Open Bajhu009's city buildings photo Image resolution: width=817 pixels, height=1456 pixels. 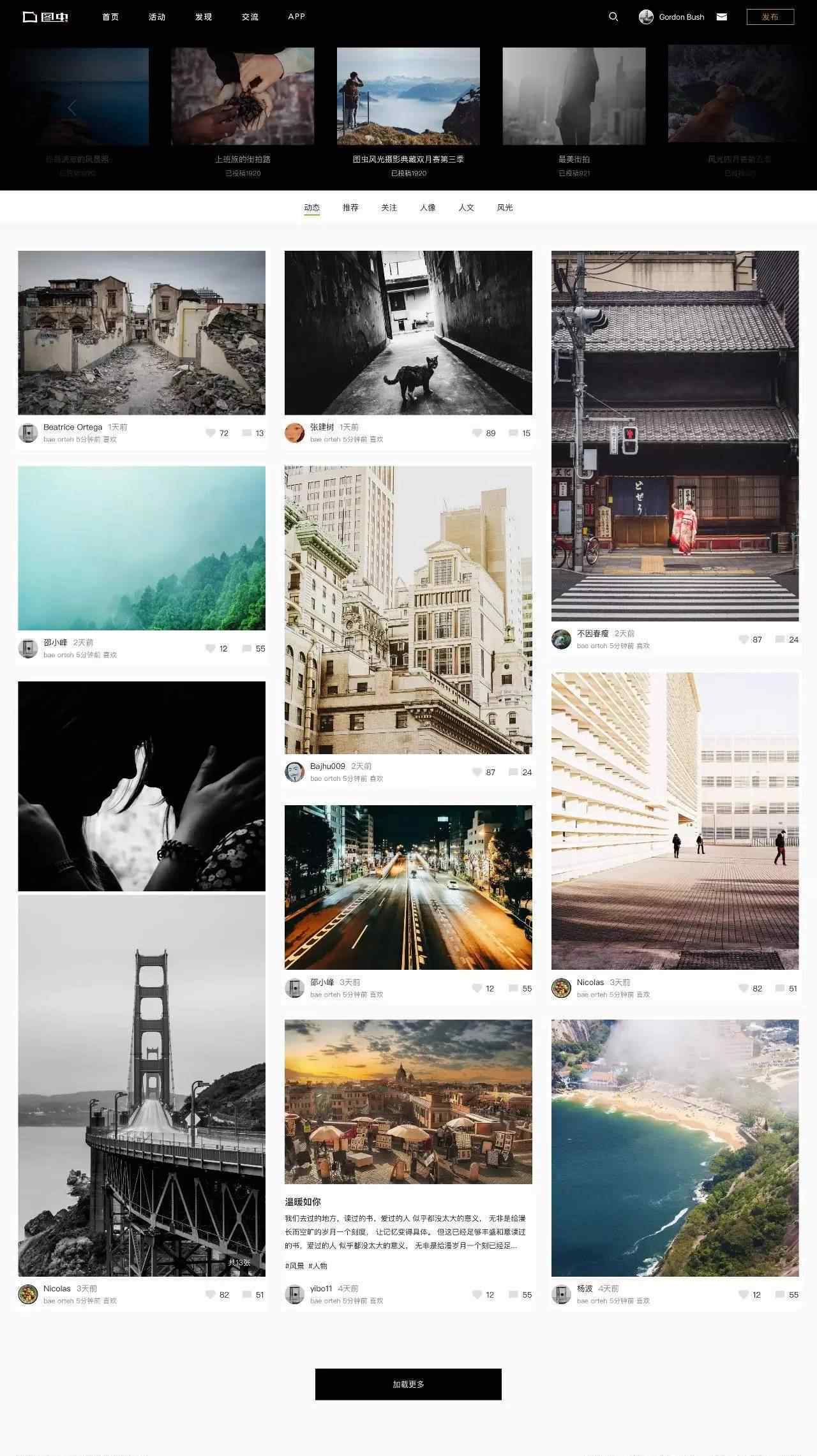click(408, 609)
